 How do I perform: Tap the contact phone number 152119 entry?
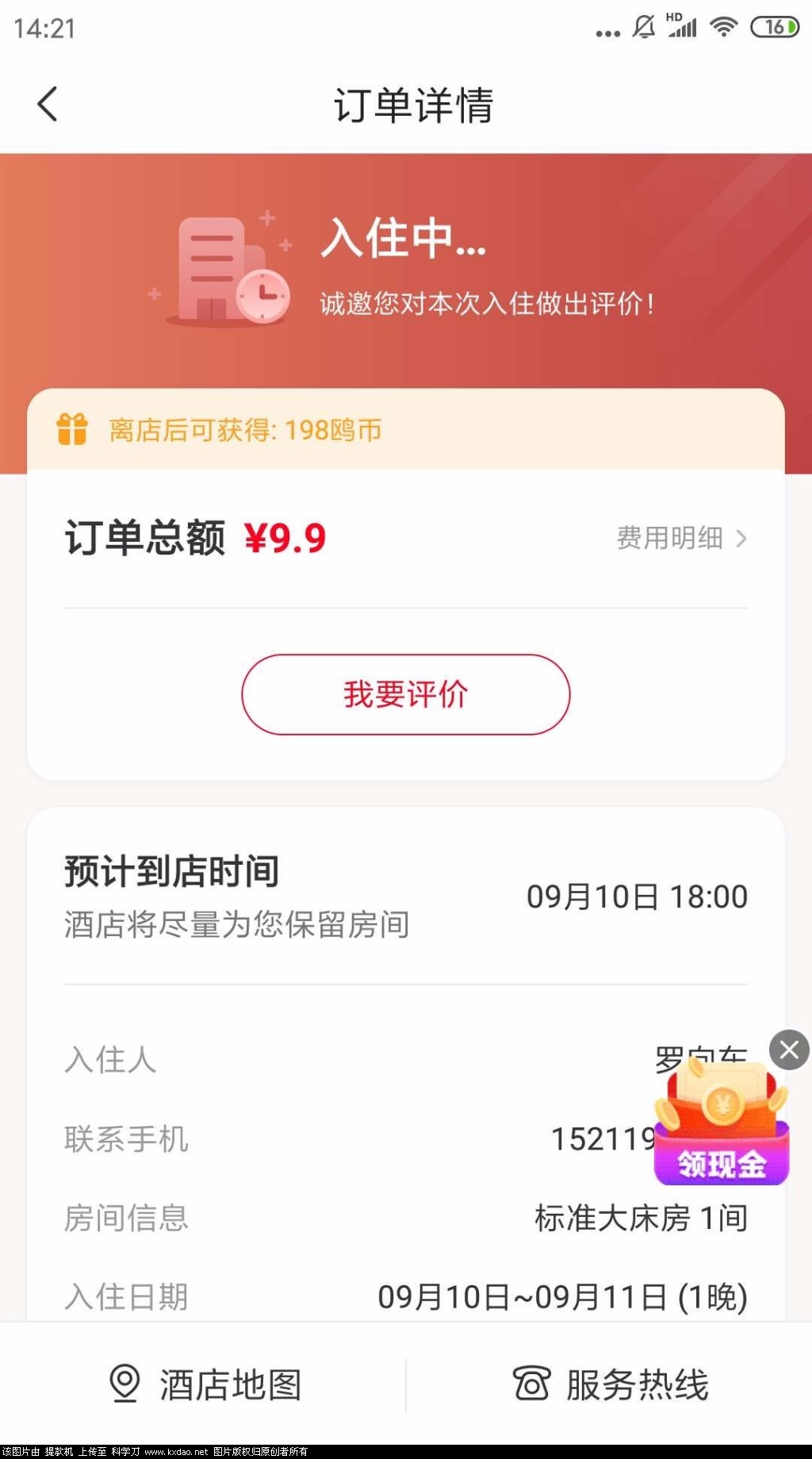(x=598, y=1138)
